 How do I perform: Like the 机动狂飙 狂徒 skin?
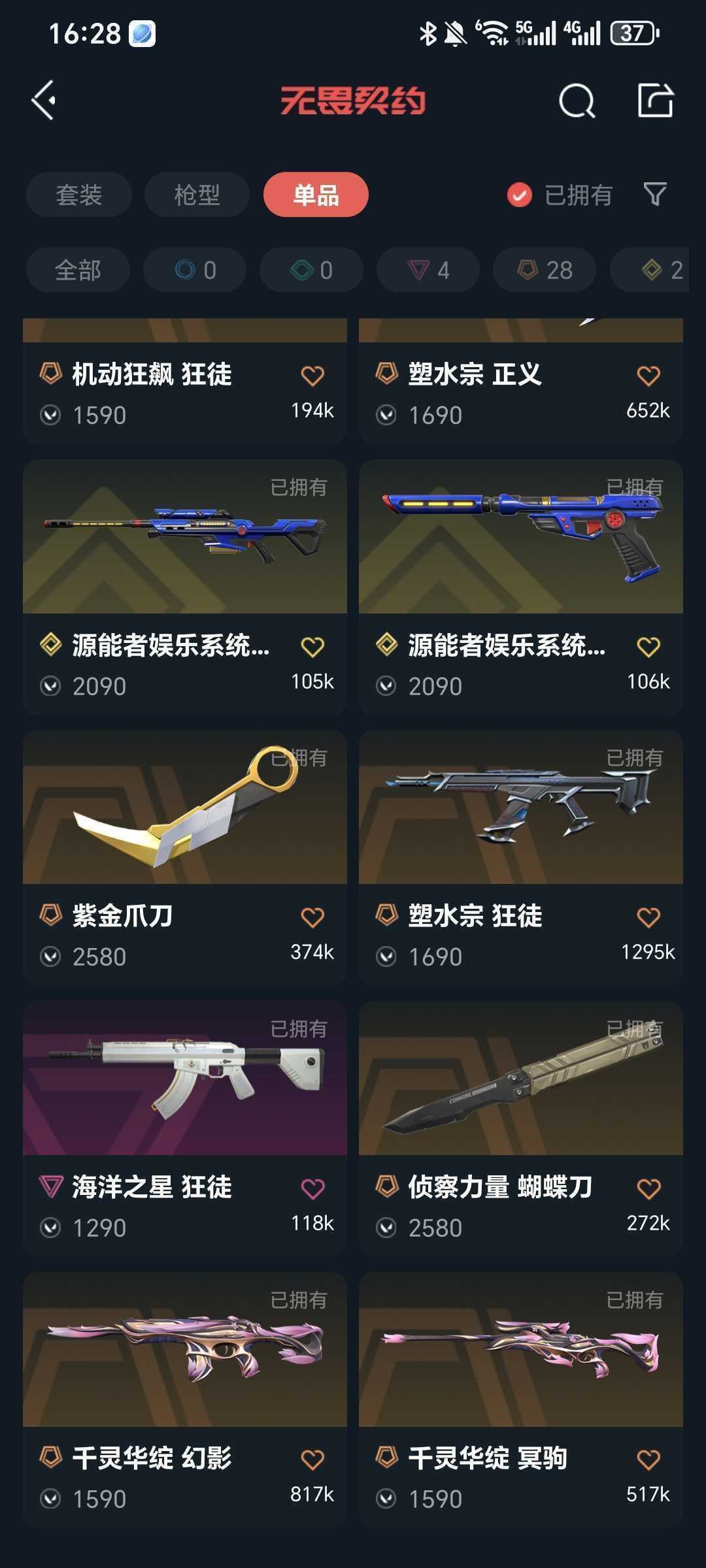(x=312, y=376)
